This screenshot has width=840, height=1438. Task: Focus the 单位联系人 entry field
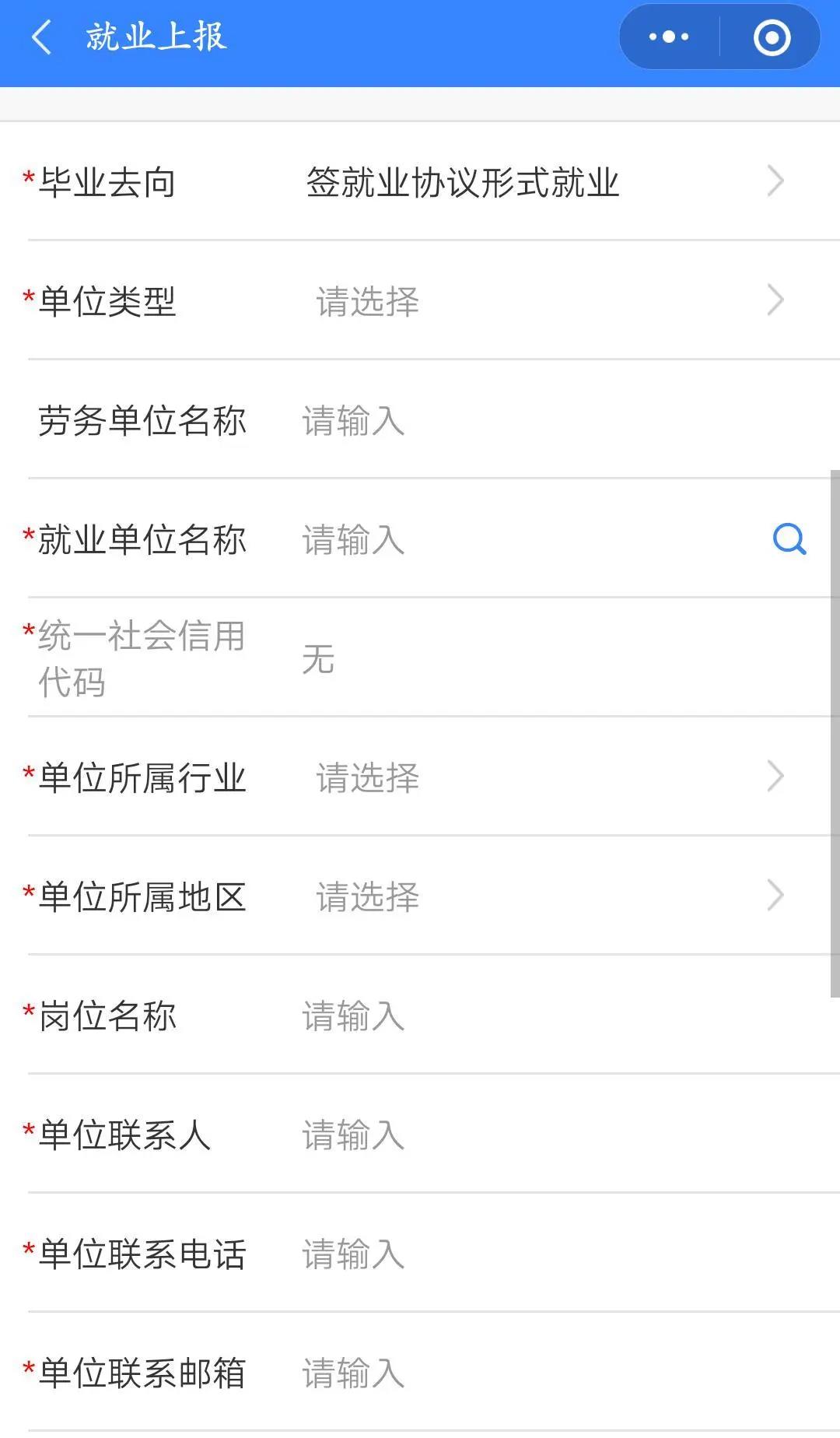tap(467, 1136)
